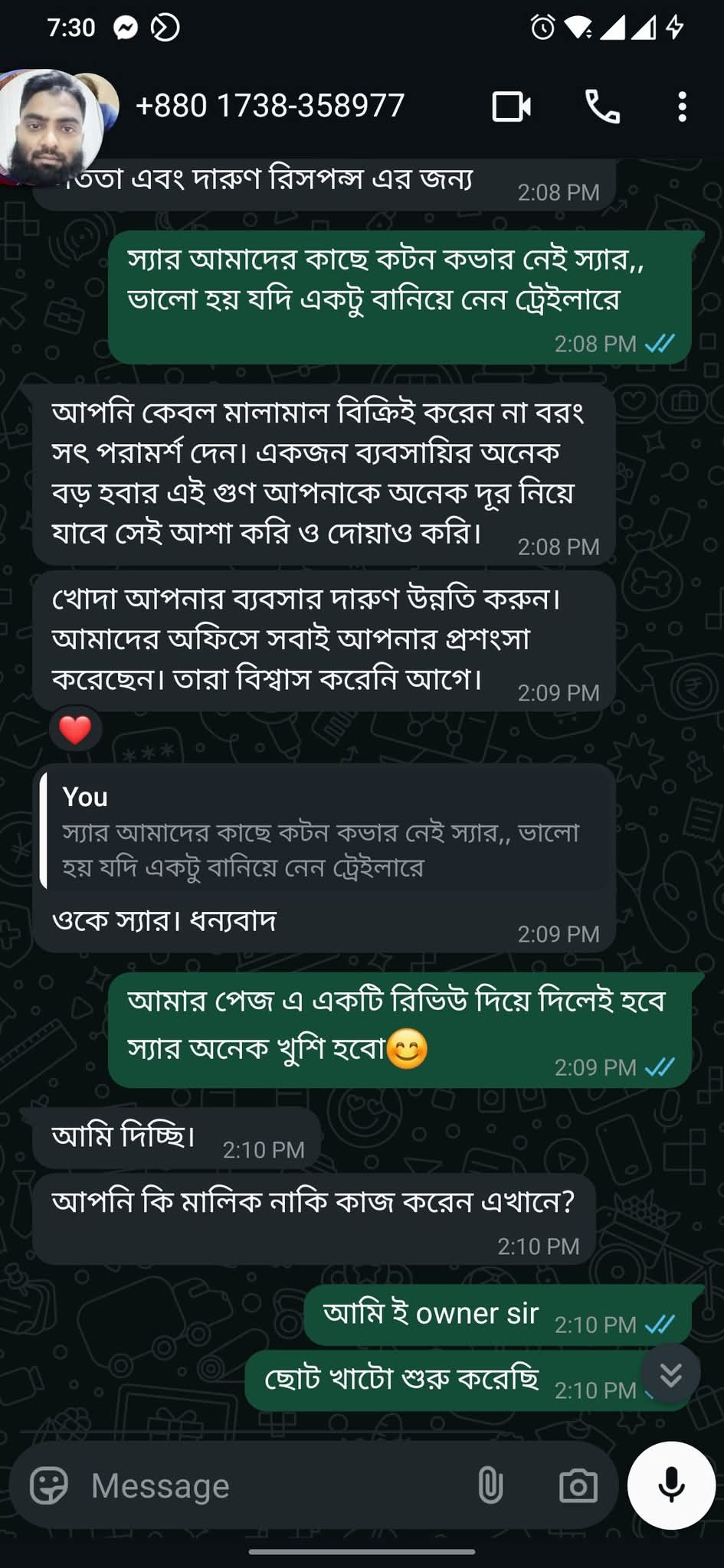724x1568 pixels.
Task: Open the emoji sticker picker
Action: click(48, 1486)
